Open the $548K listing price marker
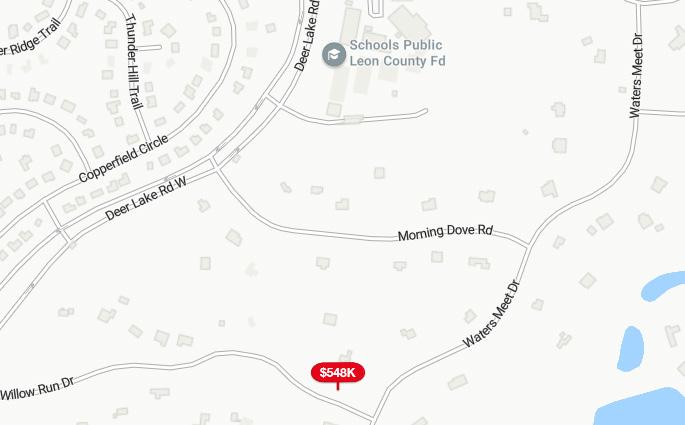The height and width of the screenshot is (425, 685). 338,373
